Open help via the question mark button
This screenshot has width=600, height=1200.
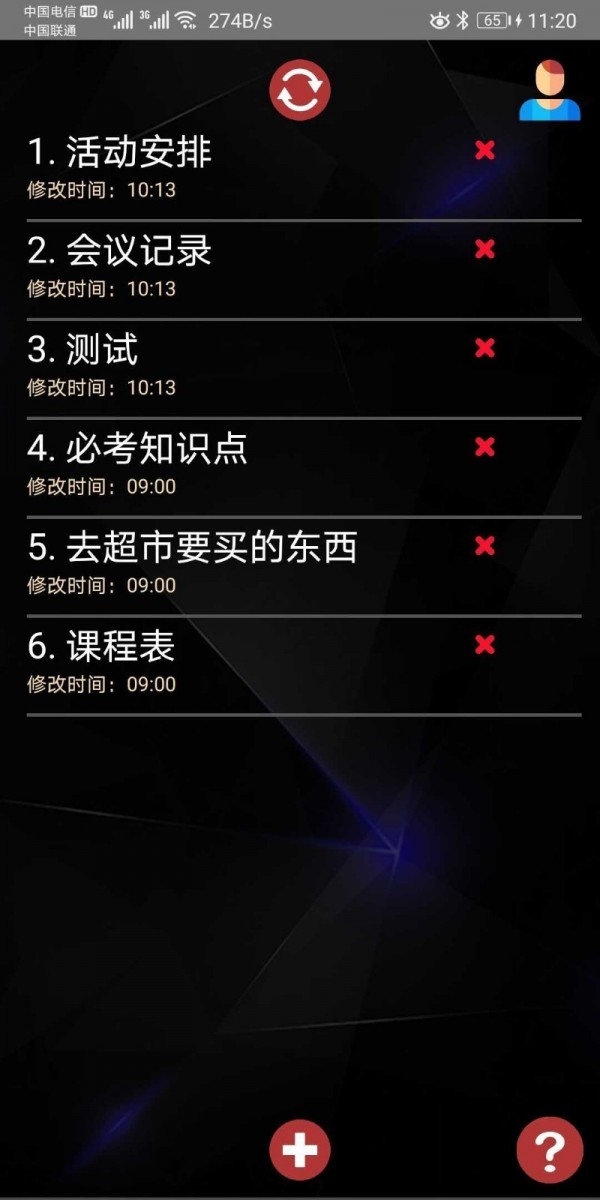549,1150
